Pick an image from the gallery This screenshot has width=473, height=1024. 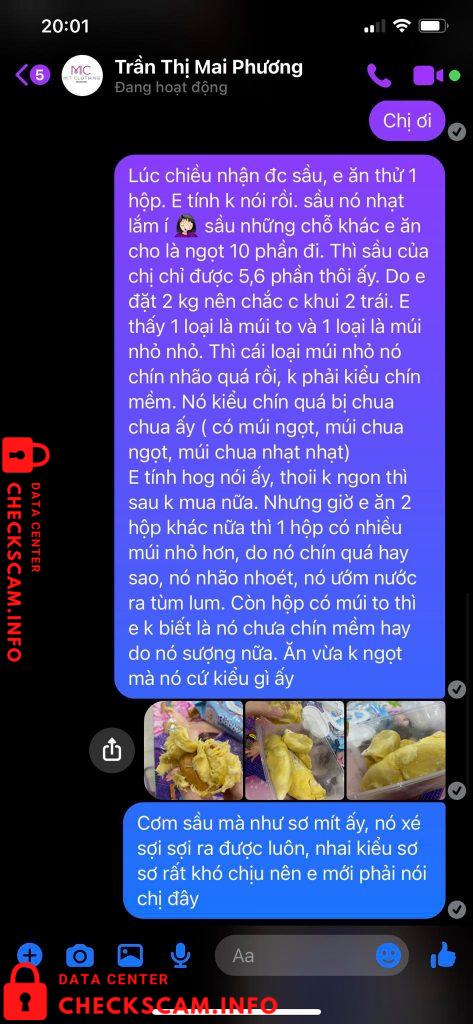130,955
